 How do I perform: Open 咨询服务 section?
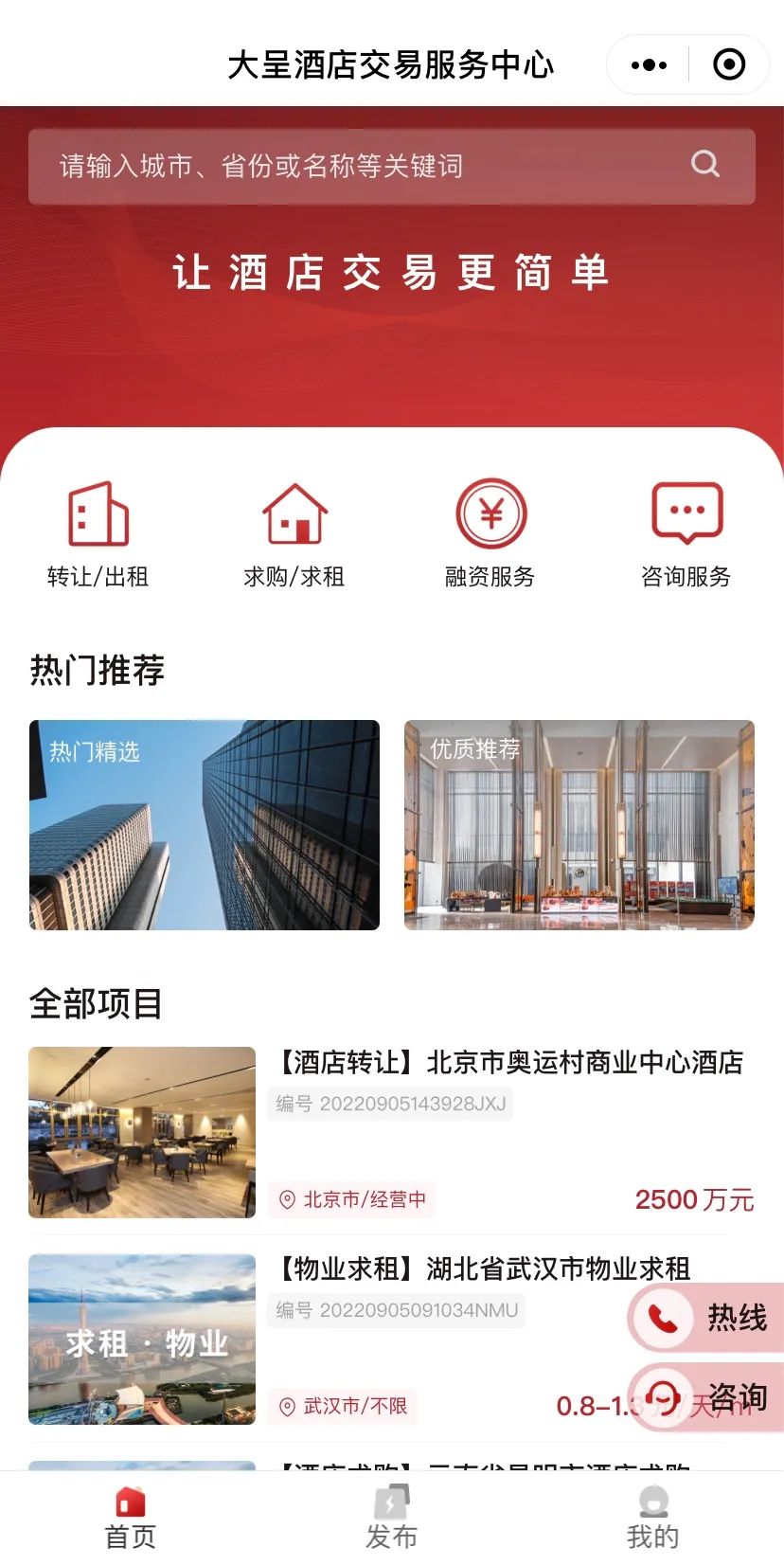686,534
